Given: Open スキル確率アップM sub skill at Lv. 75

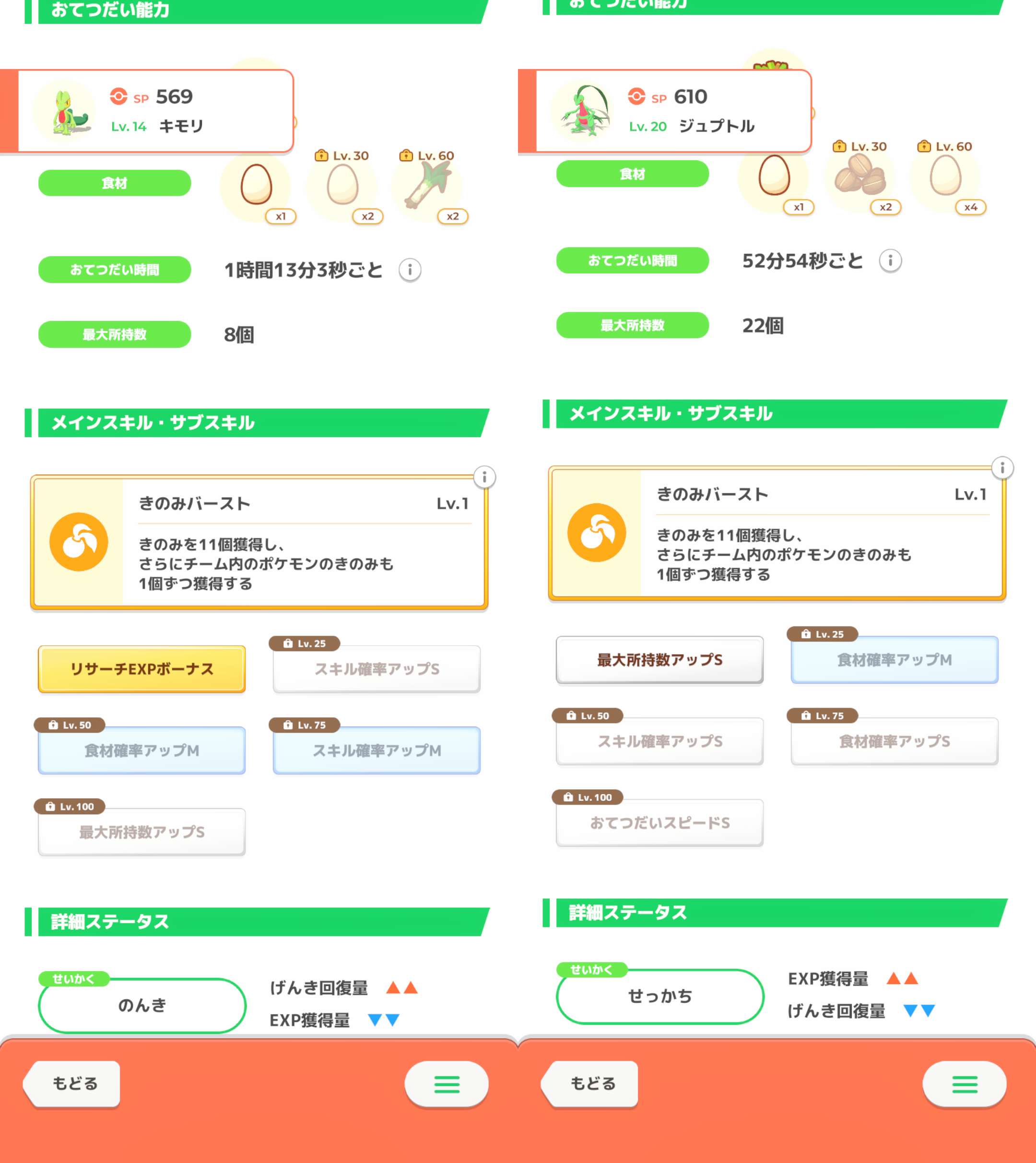Looking at the screenshot, I should (376, 750).
